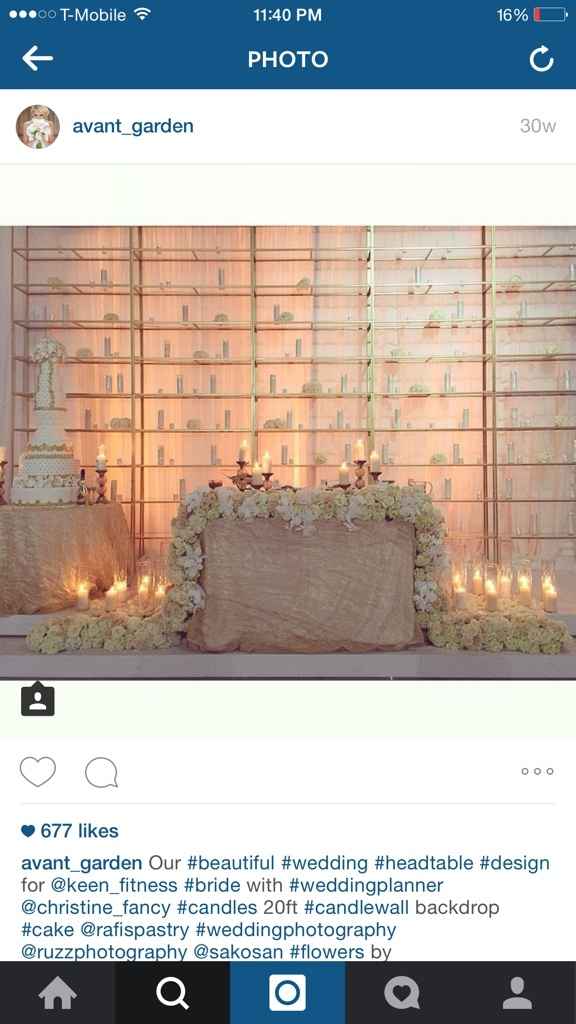Screen dimensions: 576x1024
Task: Comment on the post
Action: 101,773
